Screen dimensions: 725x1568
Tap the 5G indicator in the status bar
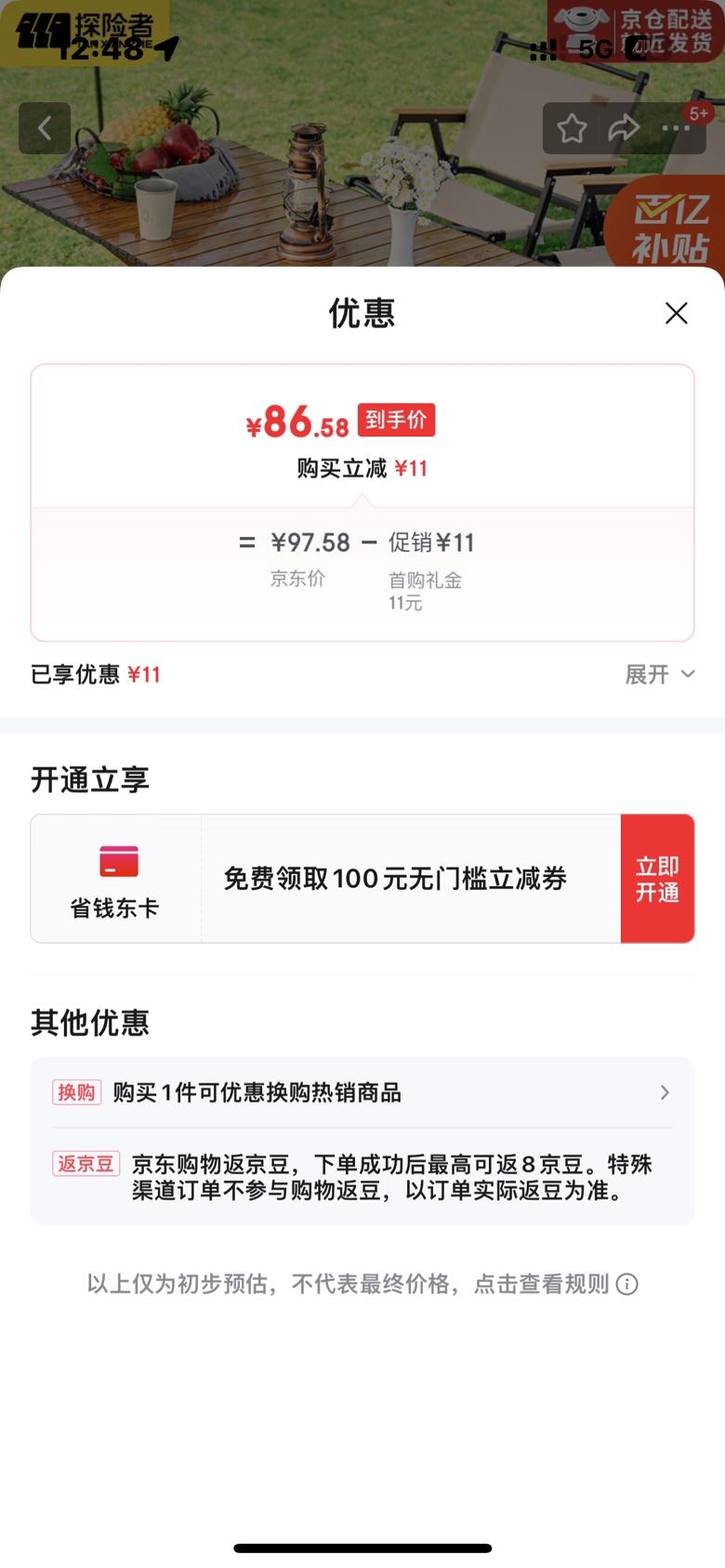point(593,48)
